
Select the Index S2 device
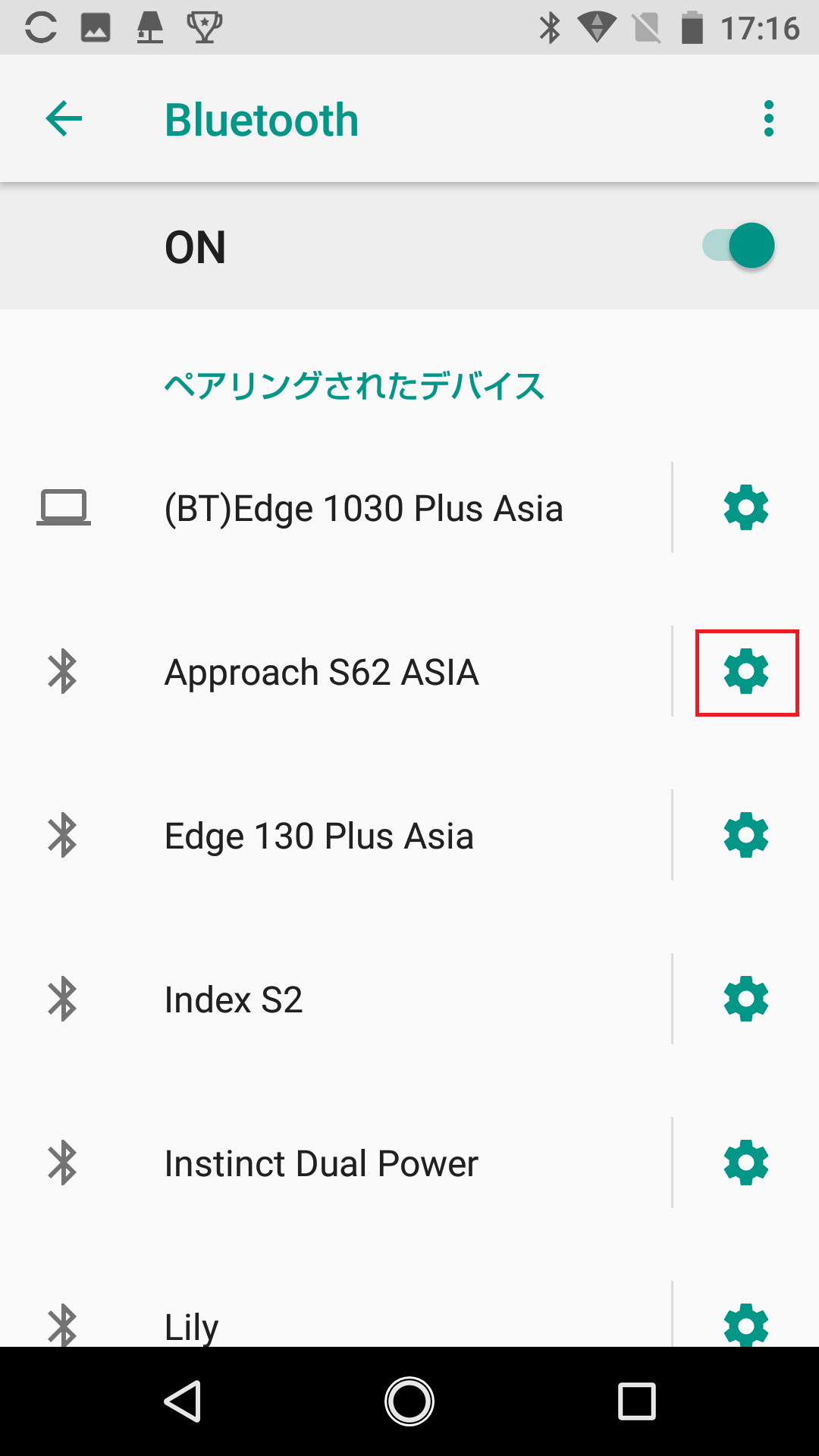point(335,999)
